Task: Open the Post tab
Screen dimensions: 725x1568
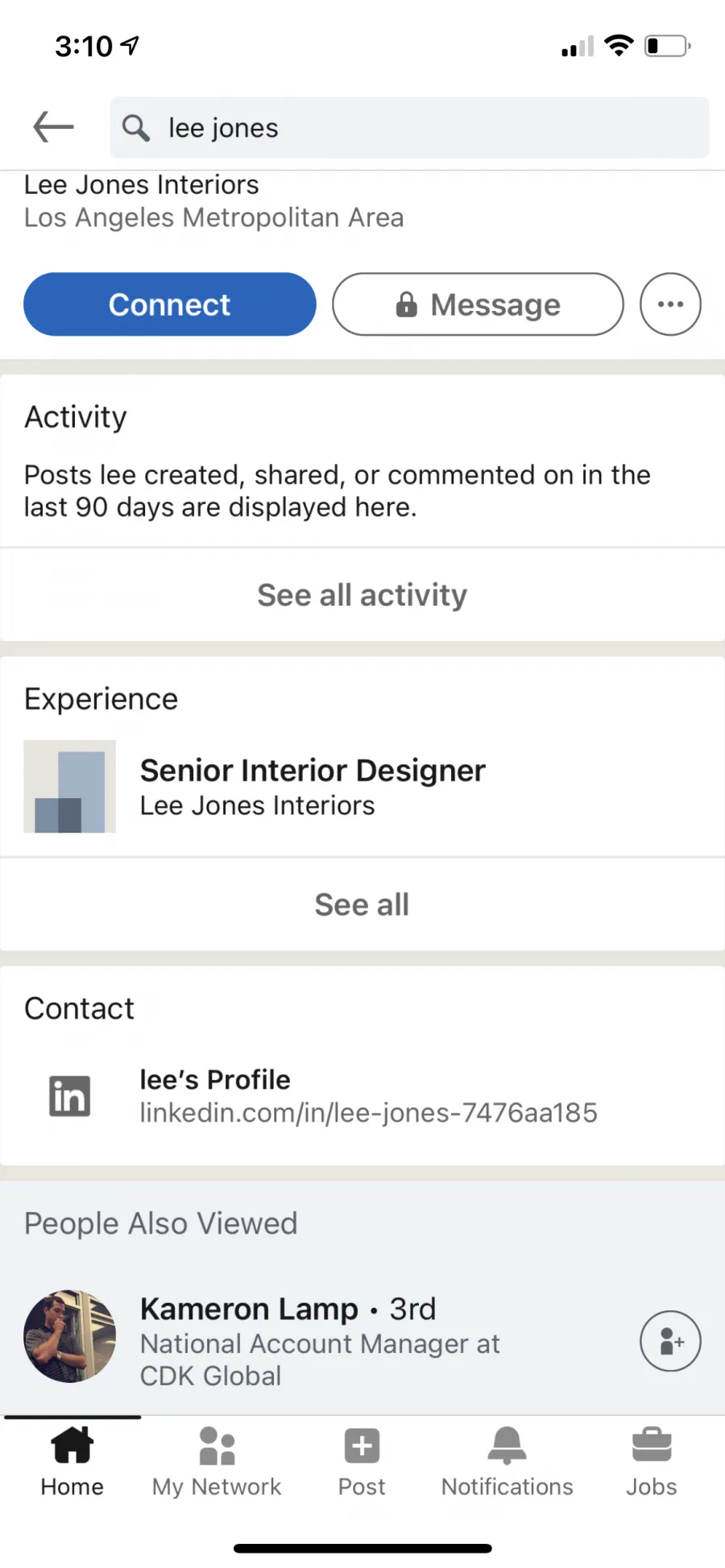Action: [x=362, y=1462]
